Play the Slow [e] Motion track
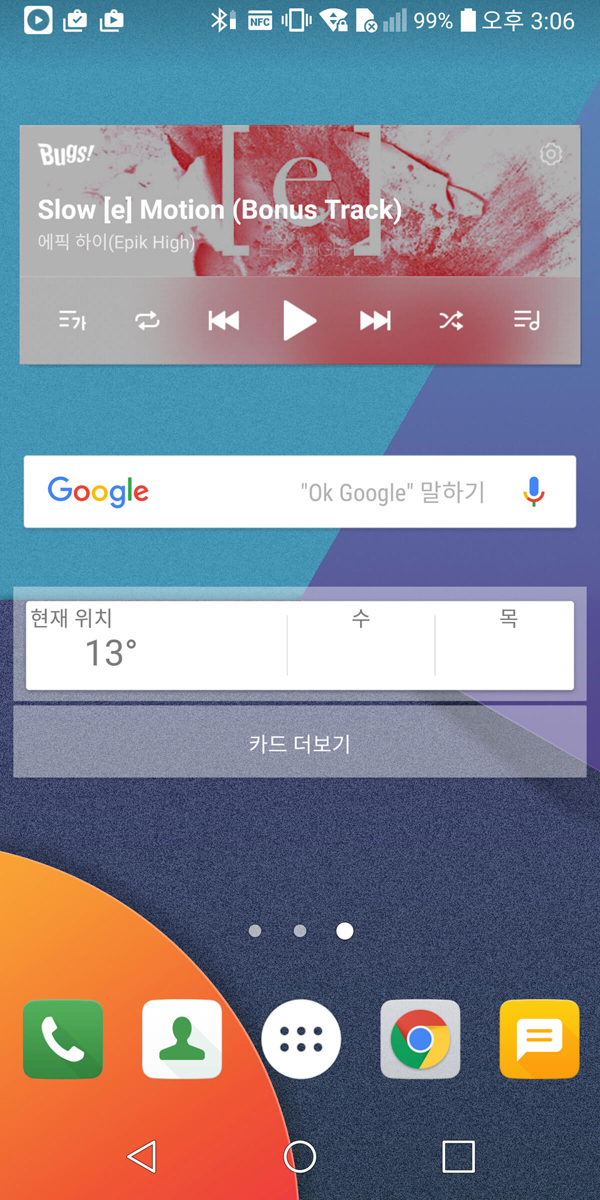 coord(299,321)
